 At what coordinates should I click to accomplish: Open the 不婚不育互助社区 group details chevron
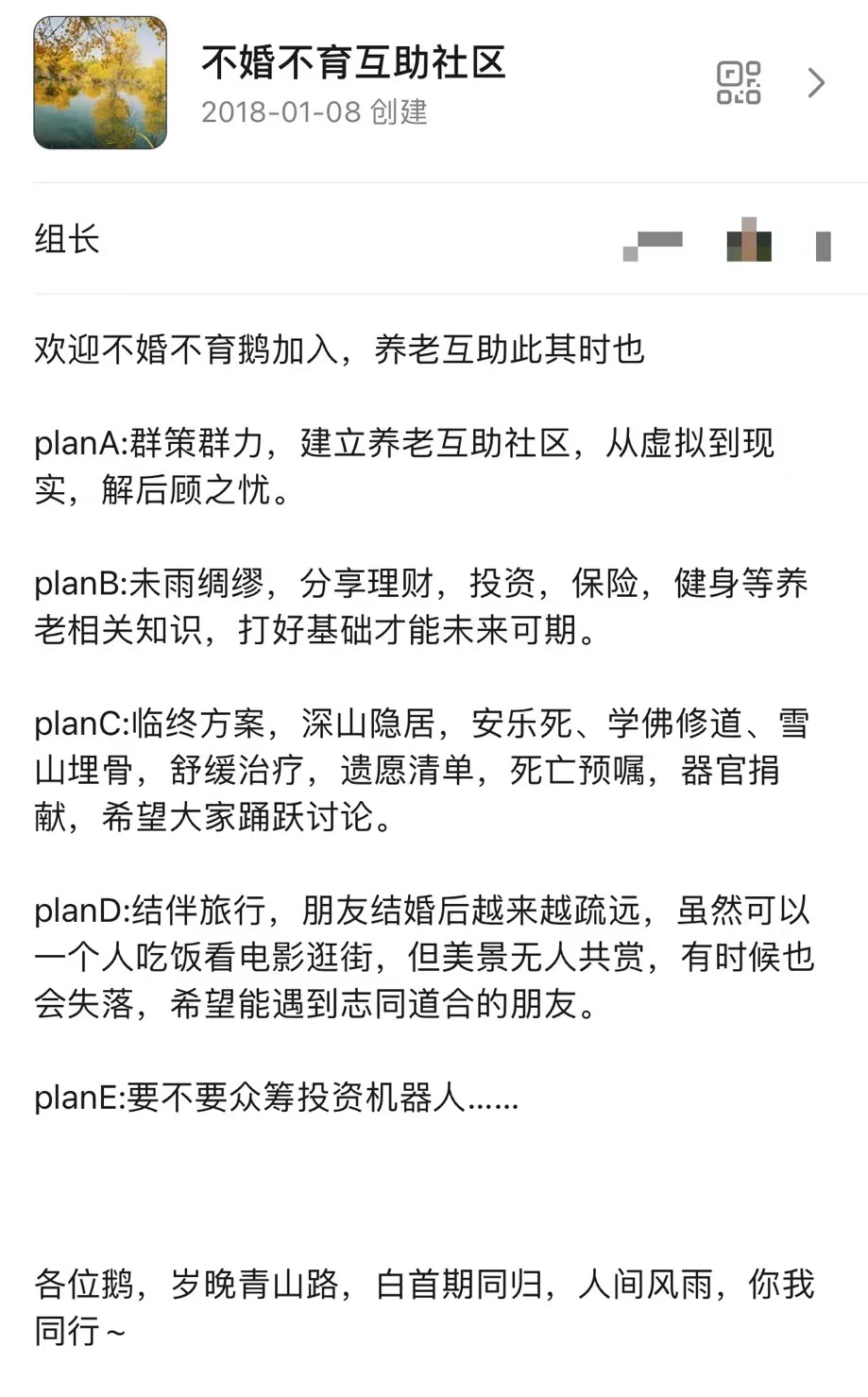pos(816,83)
